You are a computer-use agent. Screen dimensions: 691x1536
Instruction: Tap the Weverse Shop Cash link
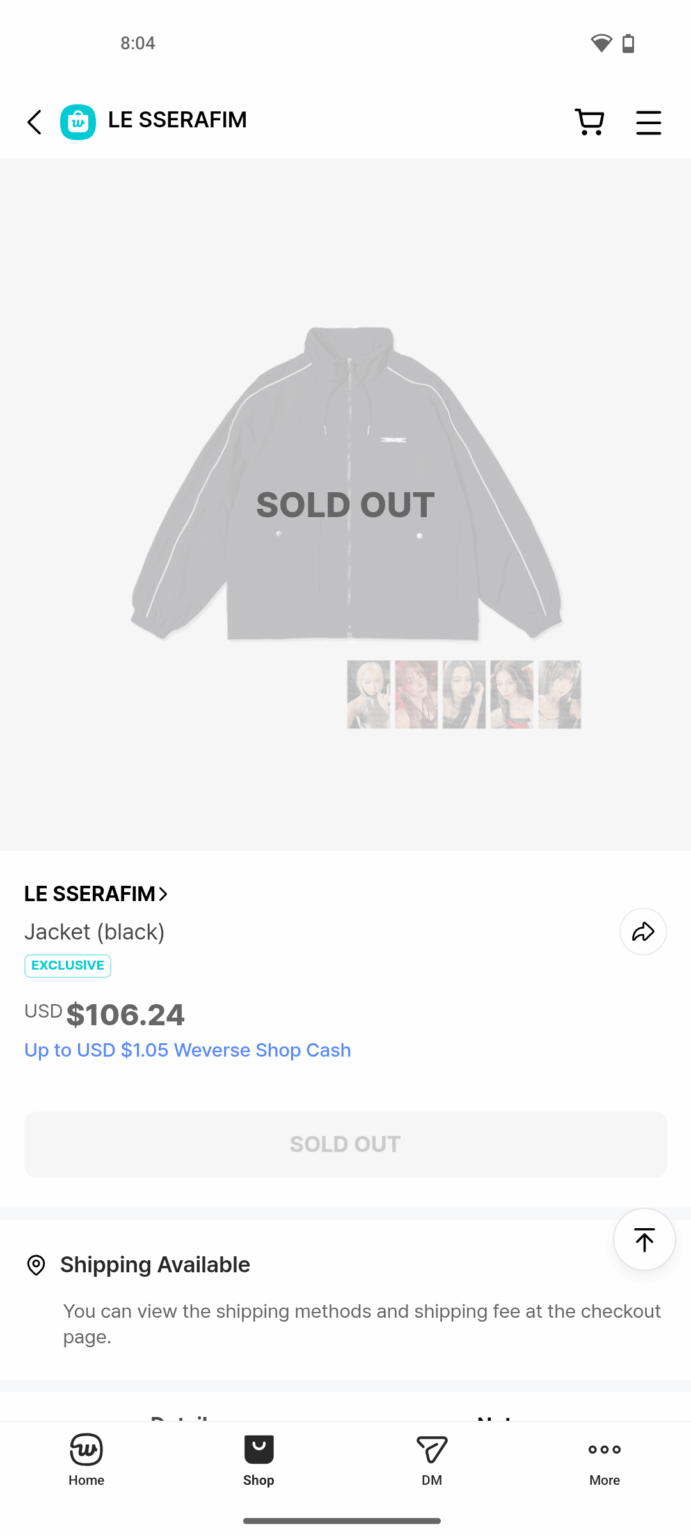tap(187, 1050)
